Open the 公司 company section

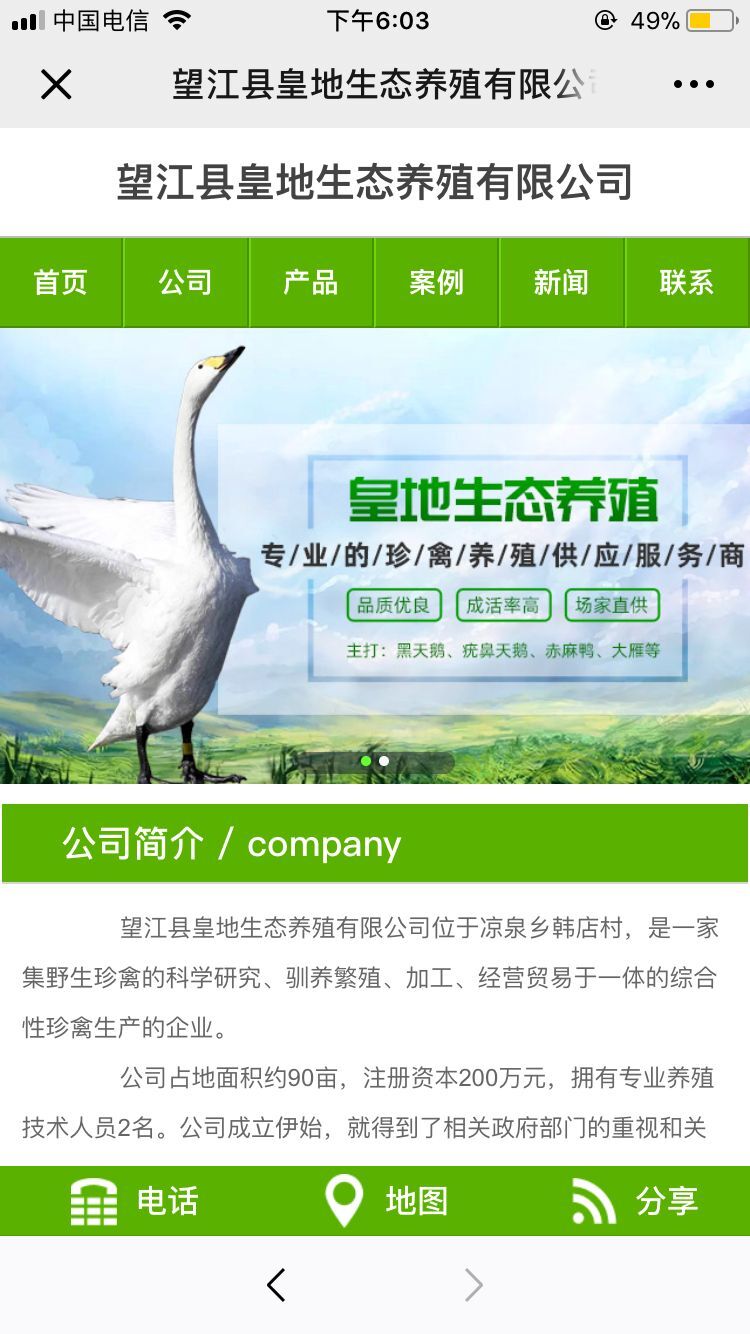pyautogui.click(x=186, y=283)
